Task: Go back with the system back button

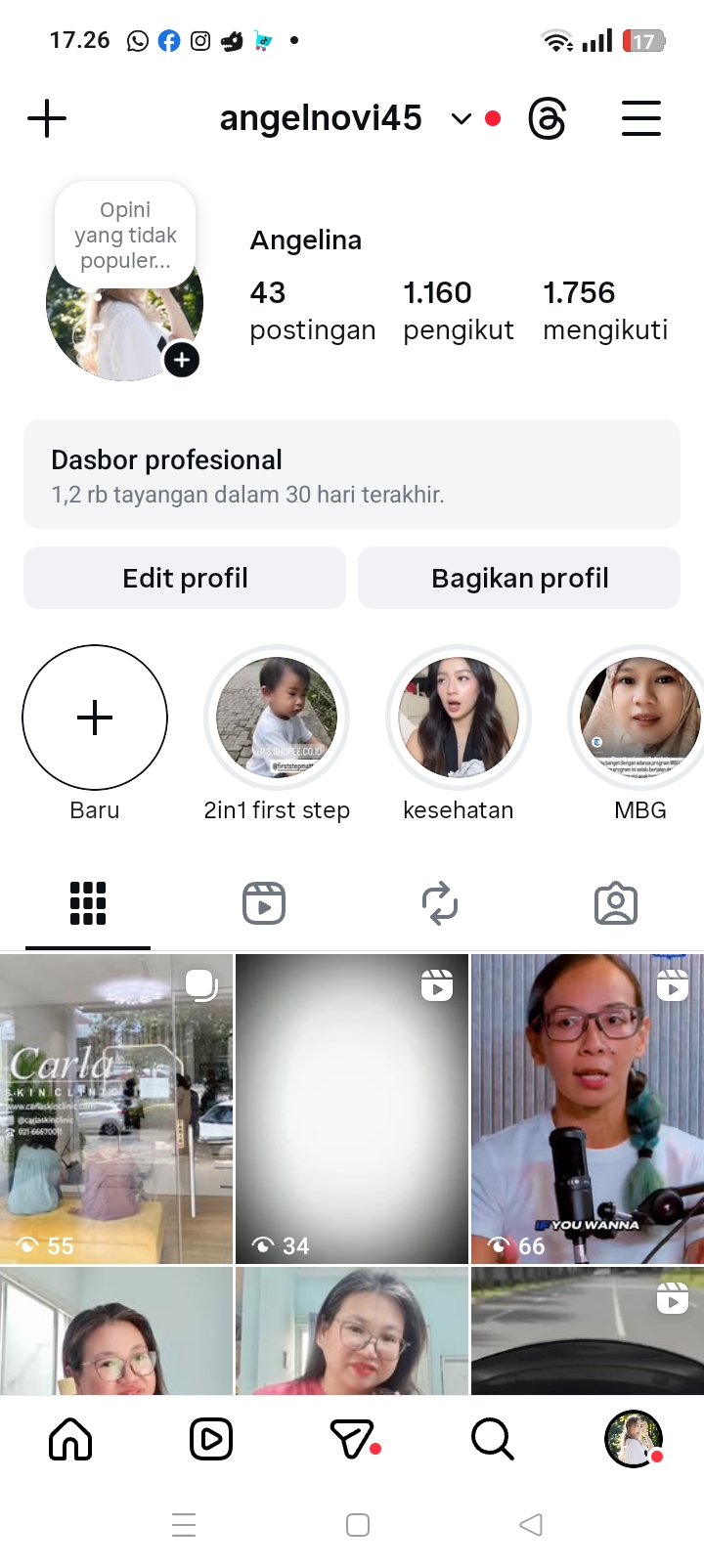Action: pyautogui.click(x=531, y=1525)
